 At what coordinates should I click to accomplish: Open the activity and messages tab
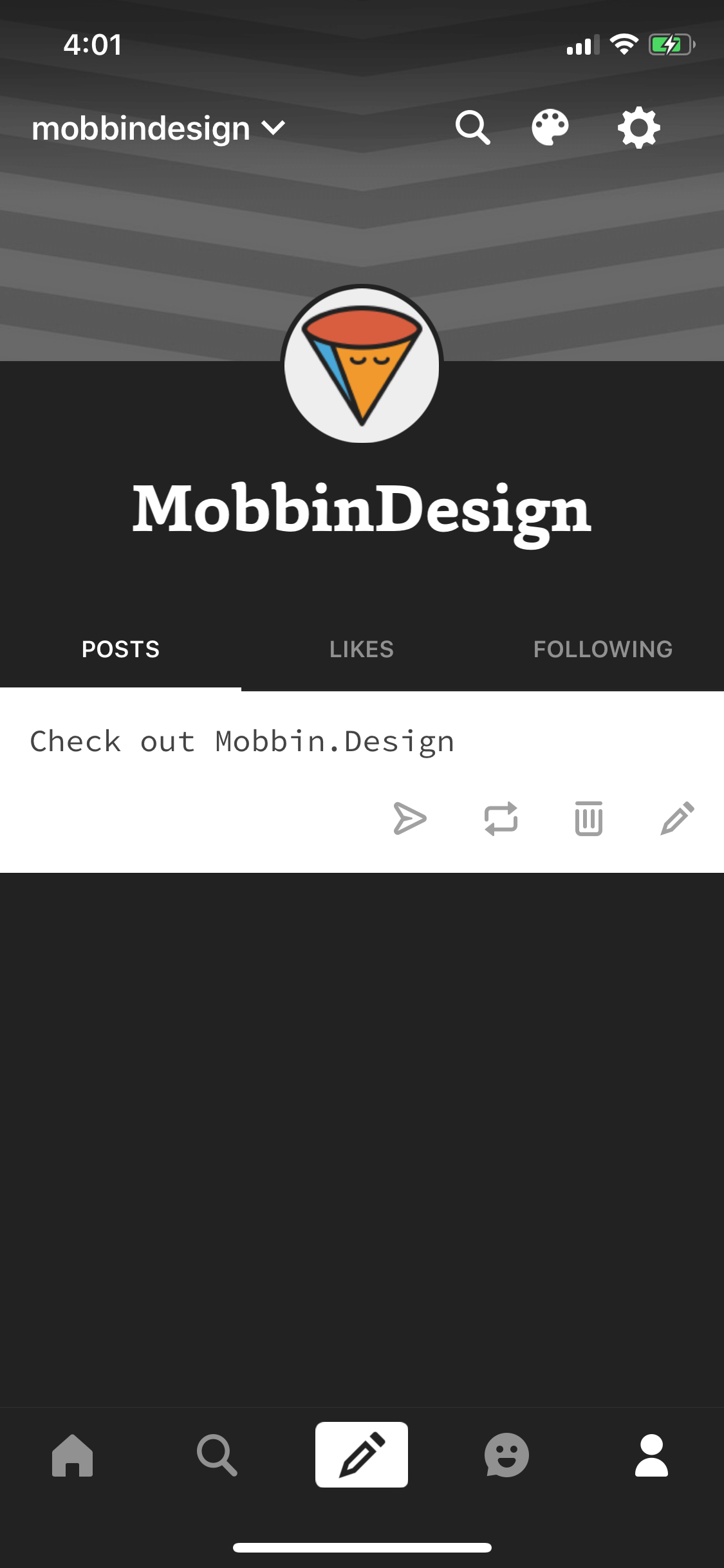[x=506, y=1455]
